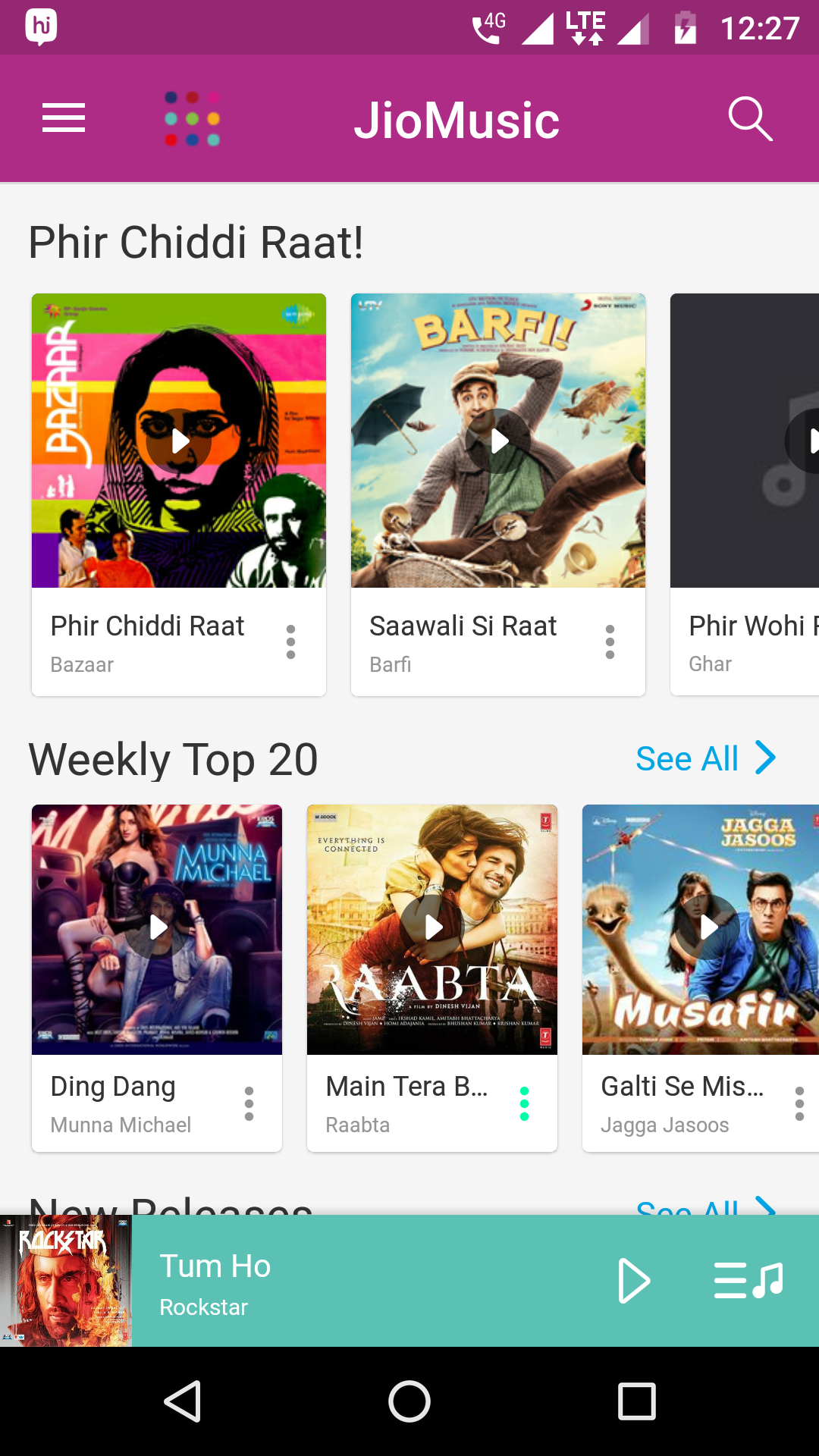Go to the home screen

(409, 1401)
